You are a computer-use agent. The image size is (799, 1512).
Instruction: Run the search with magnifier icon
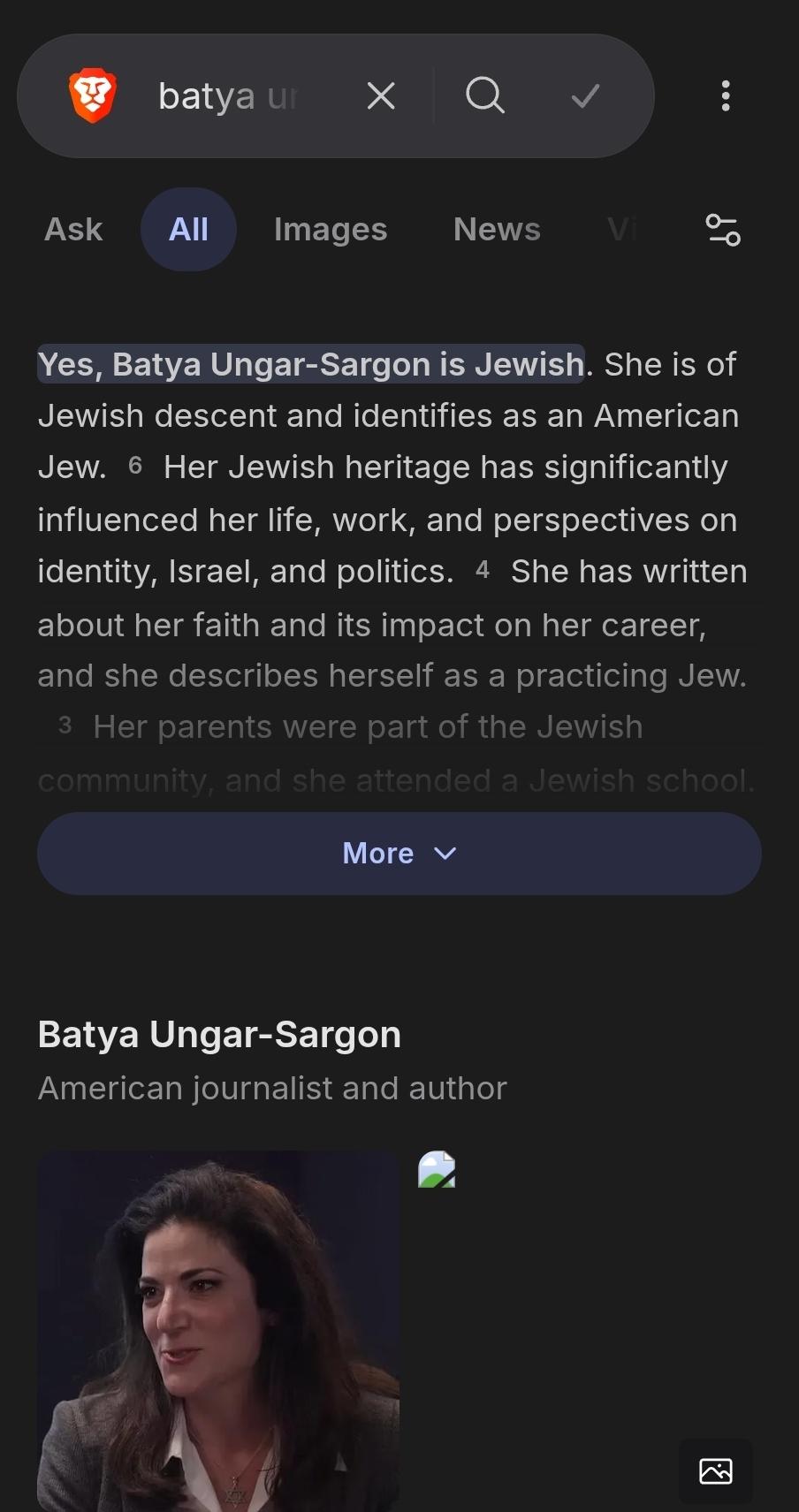click(x=484, y=95)
